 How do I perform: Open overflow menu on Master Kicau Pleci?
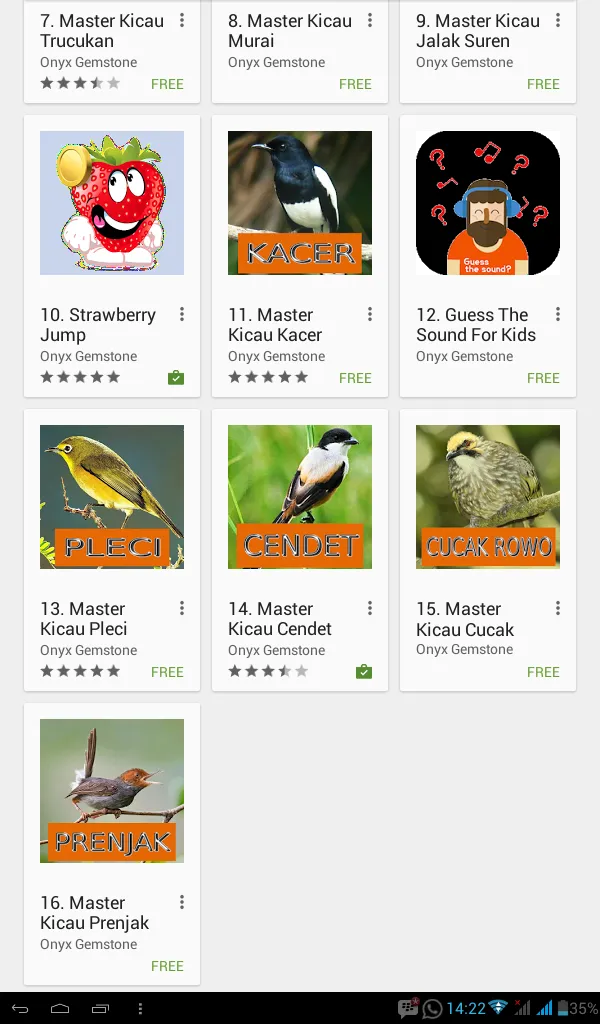(x=182, y=609)
